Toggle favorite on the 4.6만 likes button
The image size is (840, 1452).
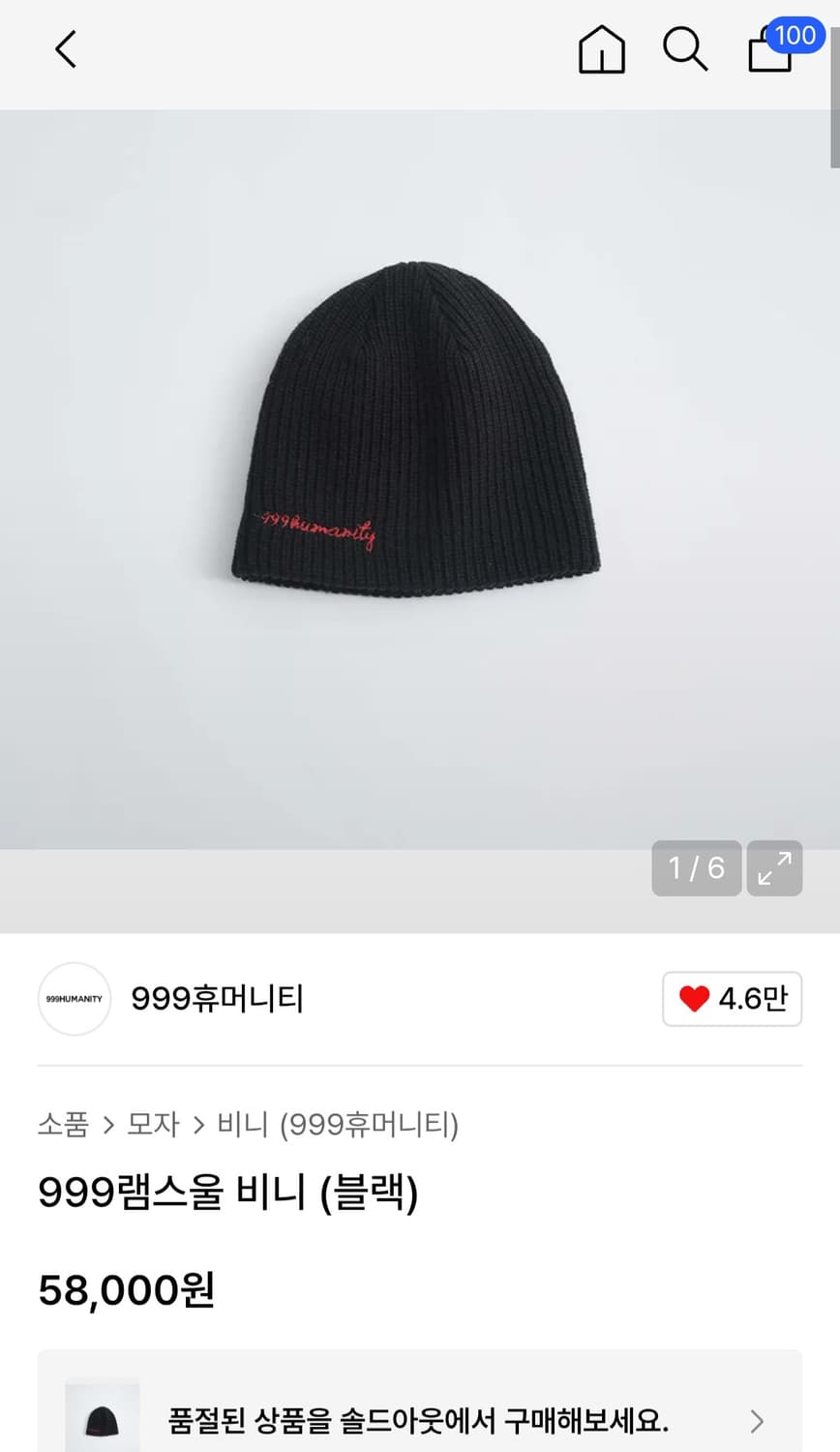point(733,999)
